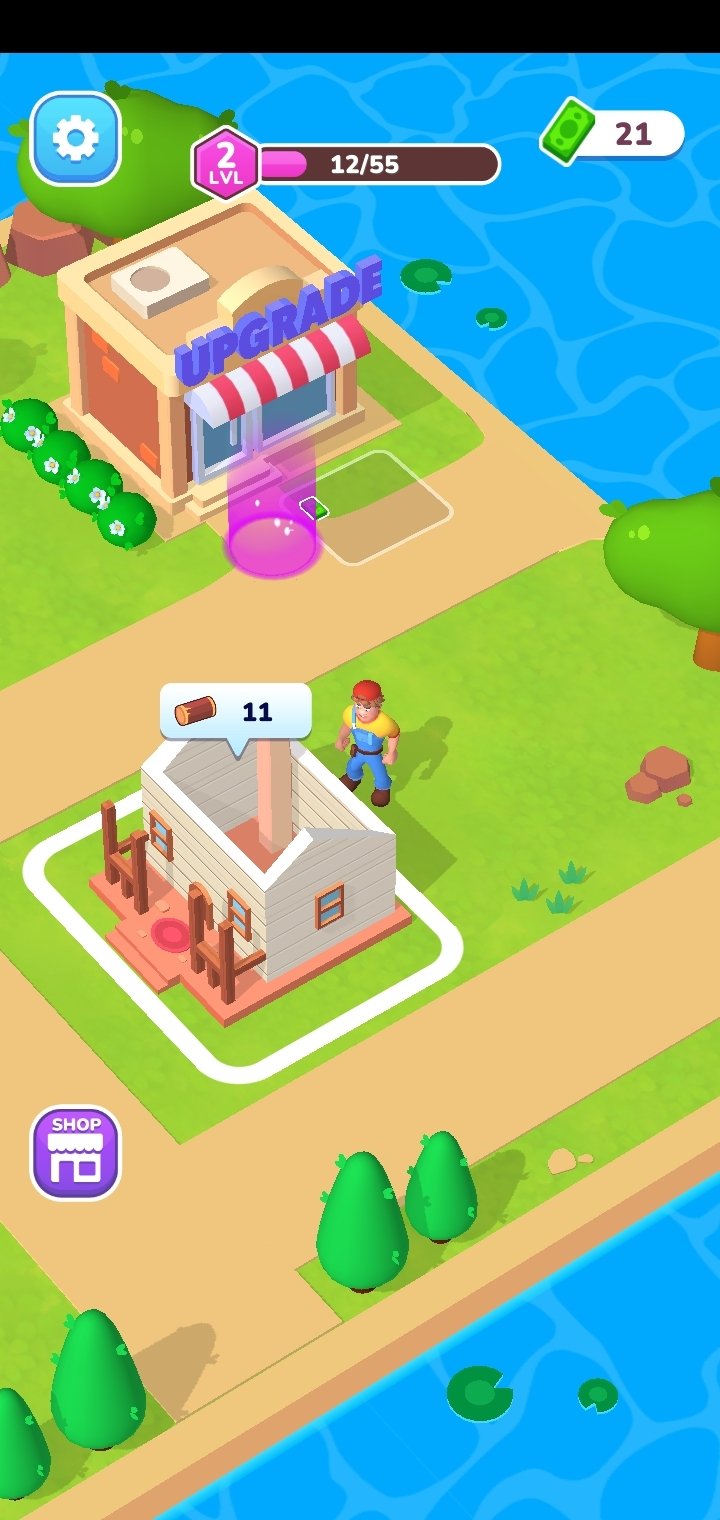
Task: Open the settings gear
Action: click(x=76, y=139)
